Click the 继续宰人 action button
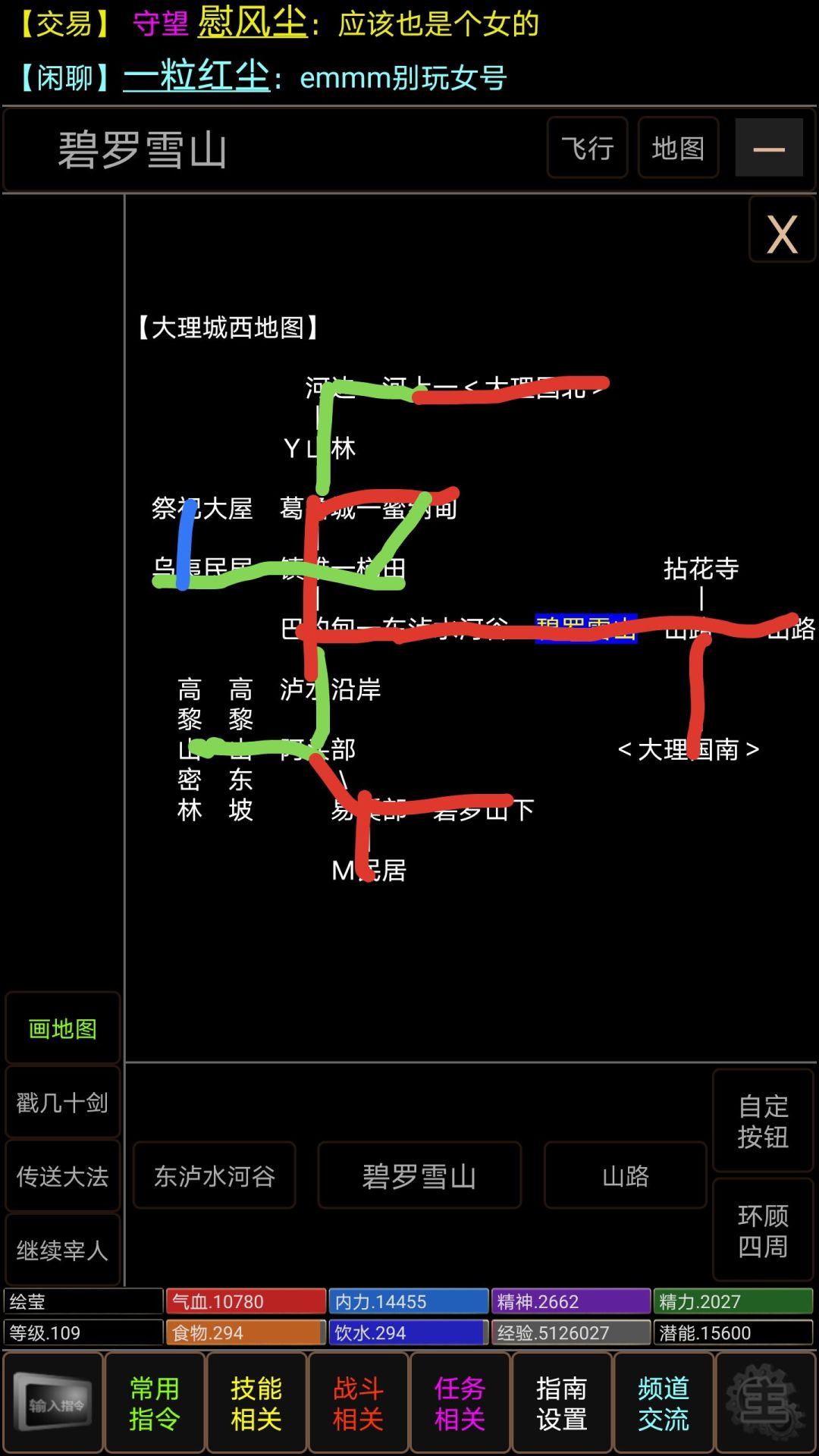 62,1250
